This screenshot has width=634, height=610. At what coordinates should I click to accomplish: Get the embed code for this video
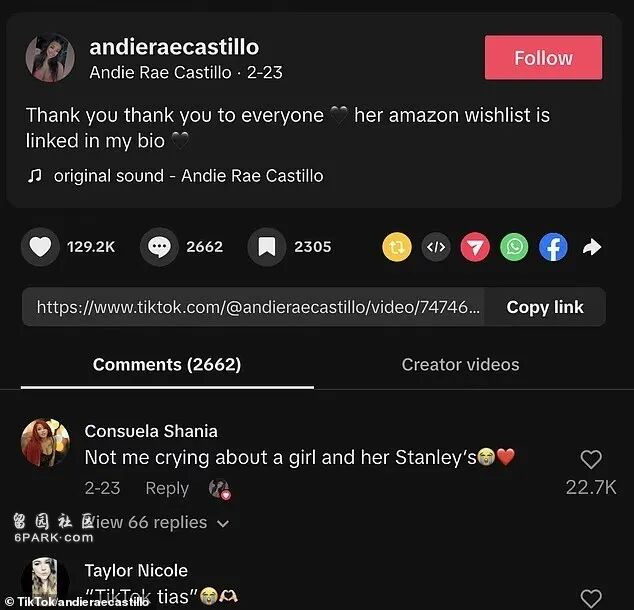click(436, 247)
